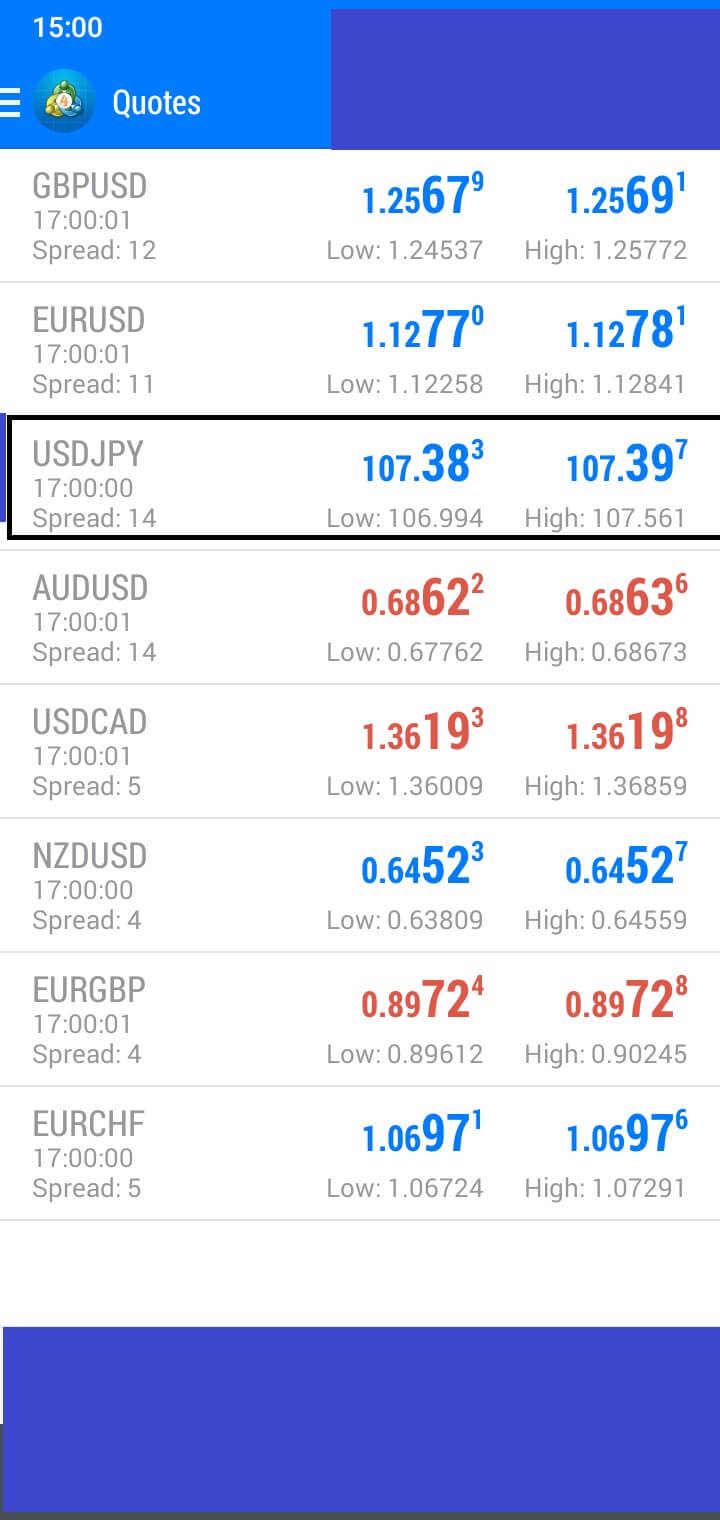
Task: Open the hamburger menu drawer
Action: 10,102
